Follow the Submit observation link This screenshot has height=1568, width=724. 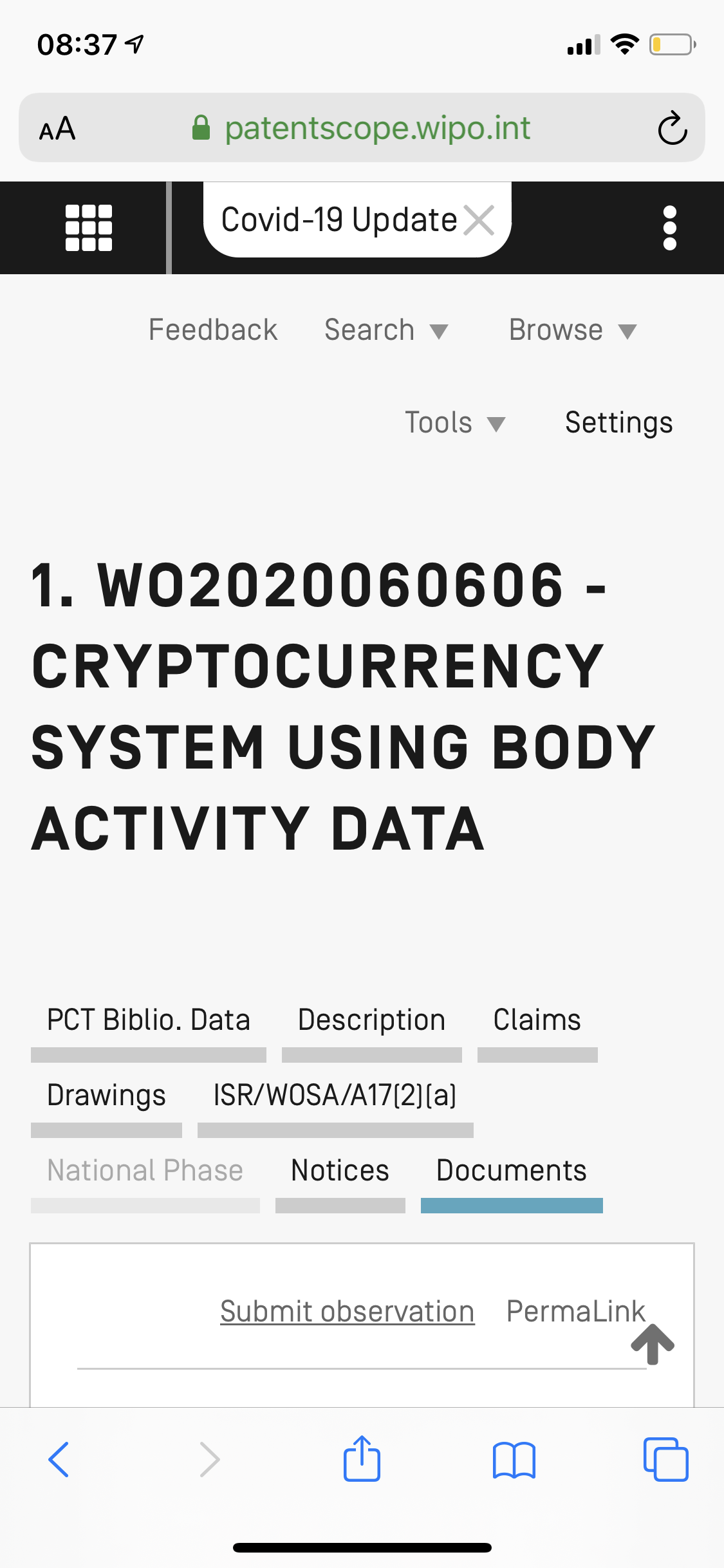point(347,1312)
